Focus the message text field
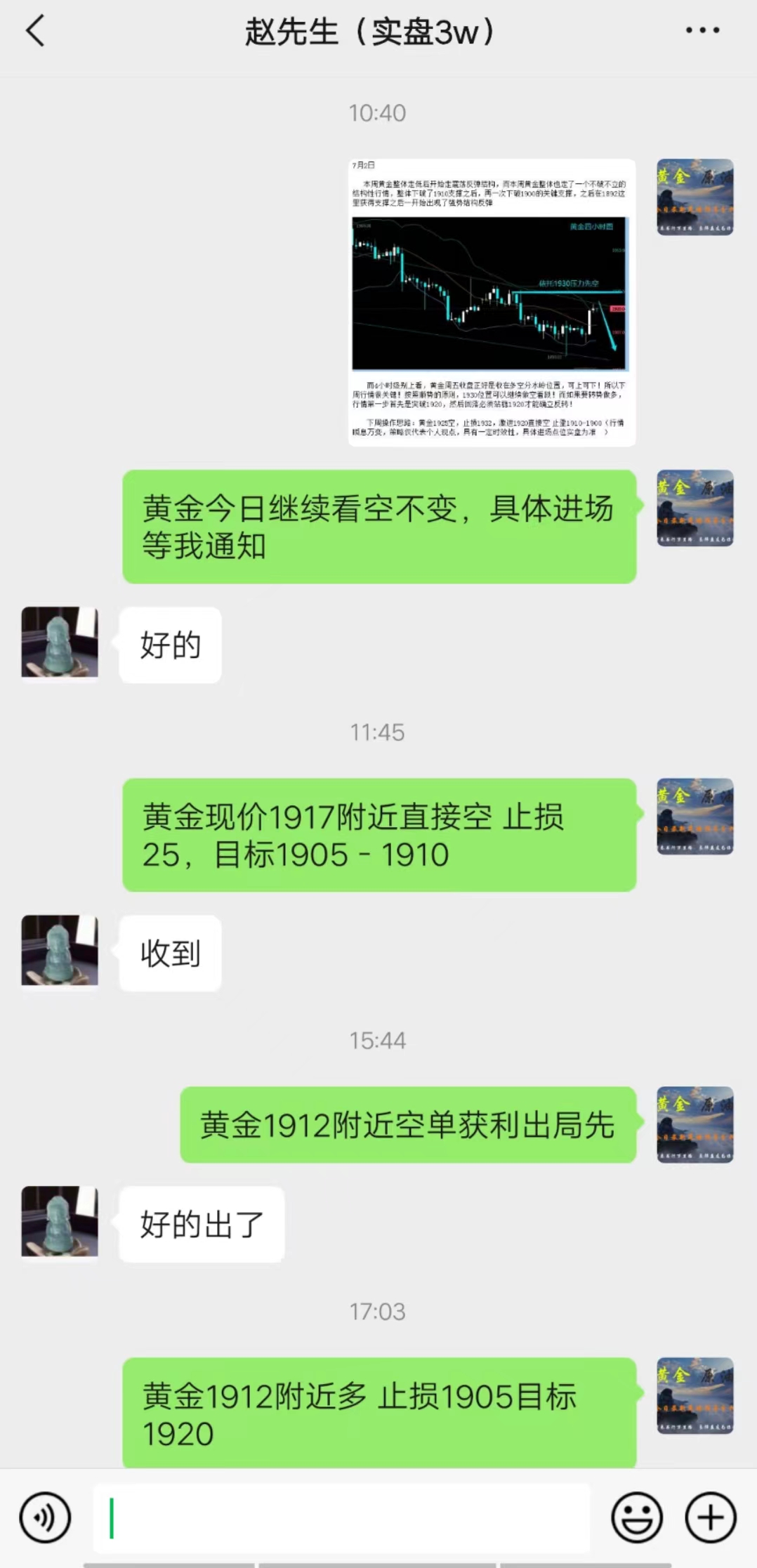 [x=341, y=1517]
